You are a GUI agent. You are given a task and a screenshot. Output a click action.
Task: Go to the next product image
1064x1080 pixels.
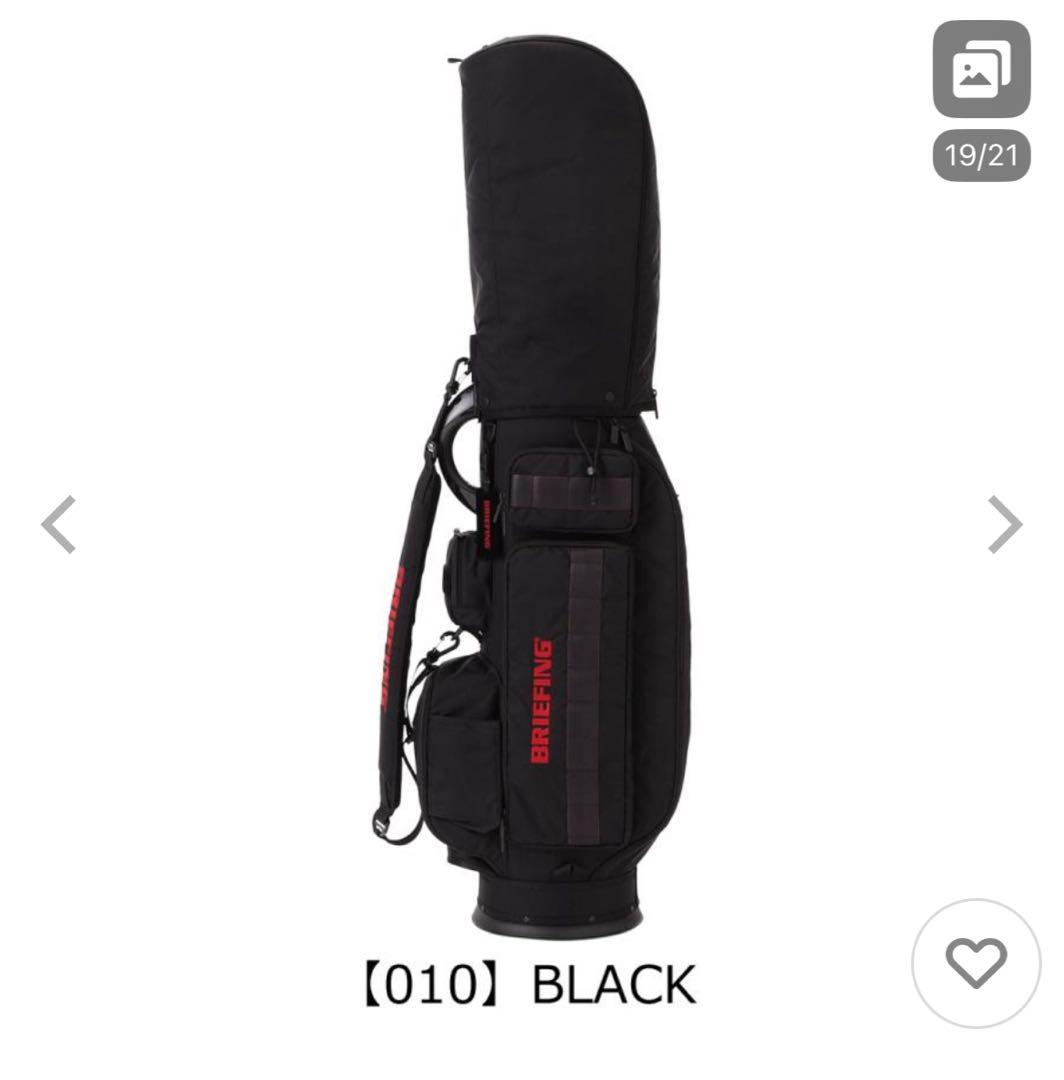1004,524
